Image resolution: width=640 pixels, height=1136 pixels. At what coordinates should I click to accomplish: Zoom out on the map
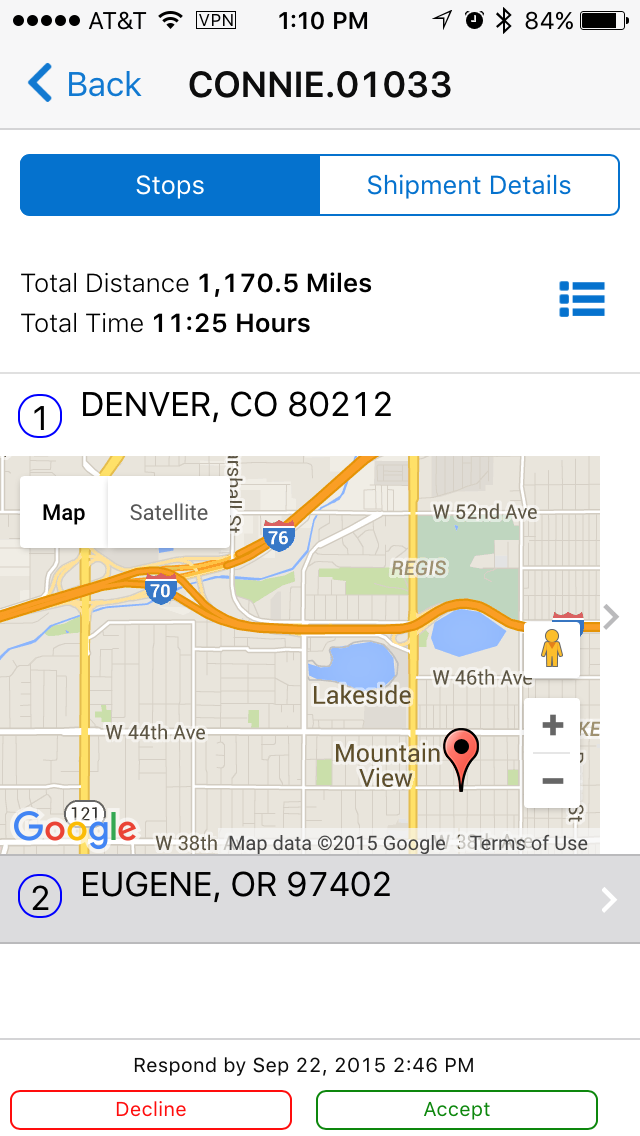click(552, 780)
